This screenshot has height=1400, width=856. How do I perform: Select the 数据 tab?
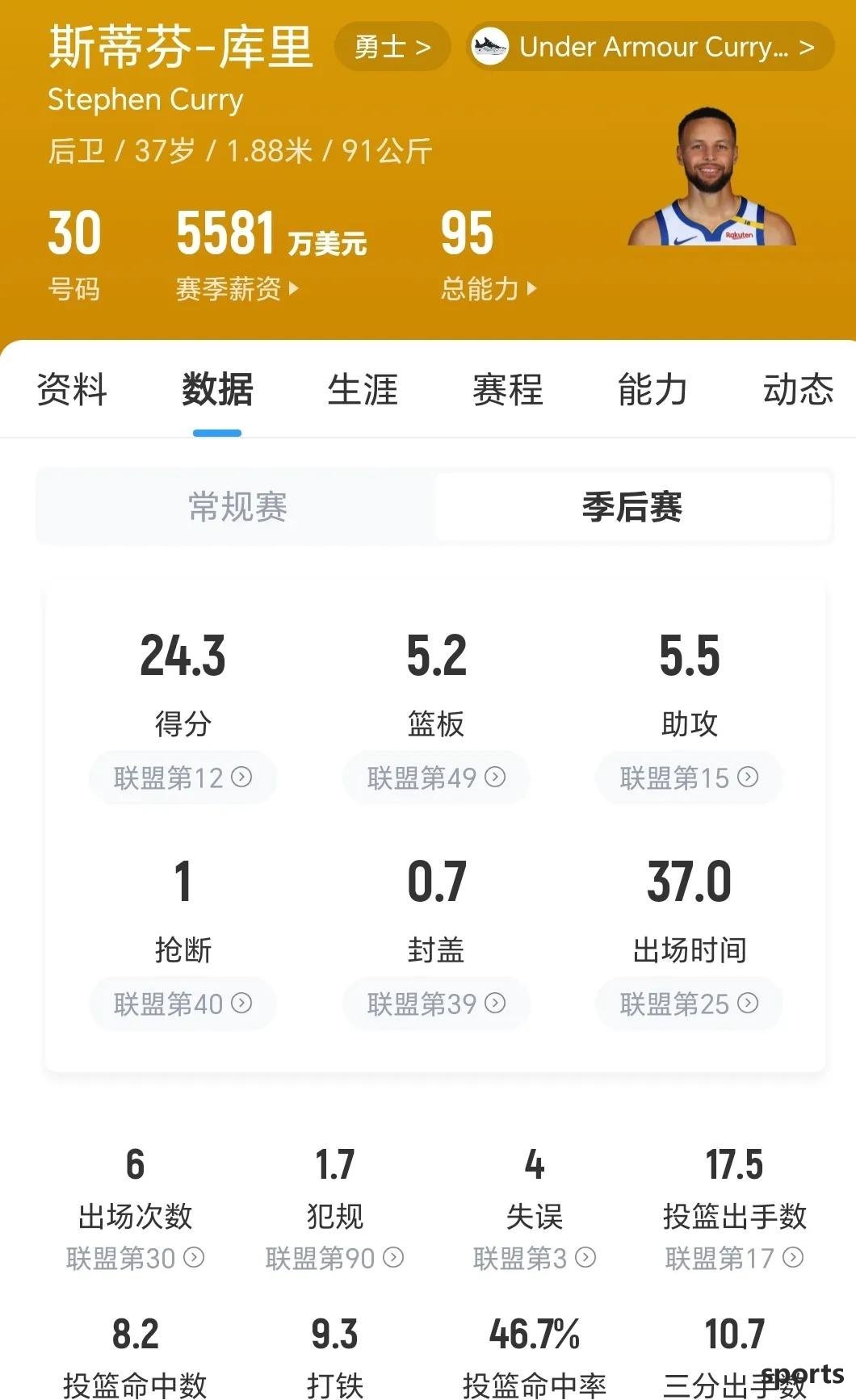tap(217, 390)
